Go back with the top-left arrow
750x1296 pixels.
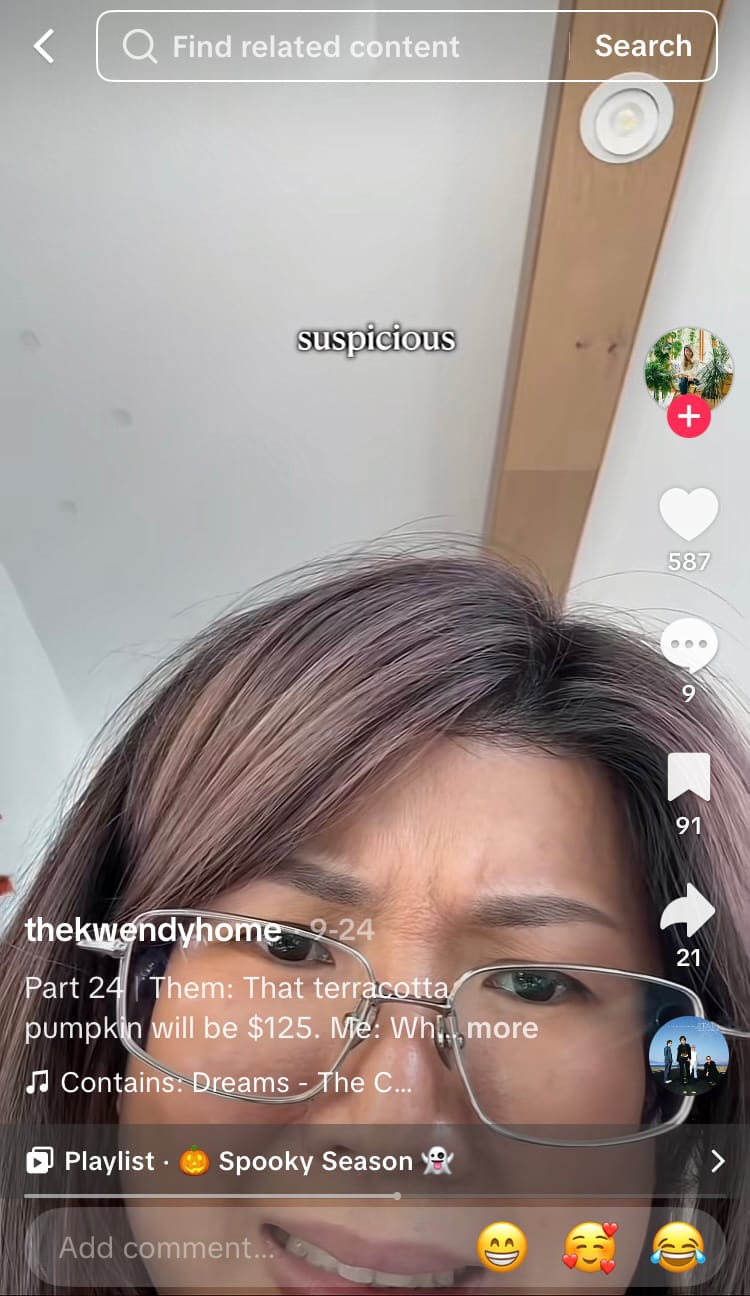pyautogui.click(x=44, y=46)
